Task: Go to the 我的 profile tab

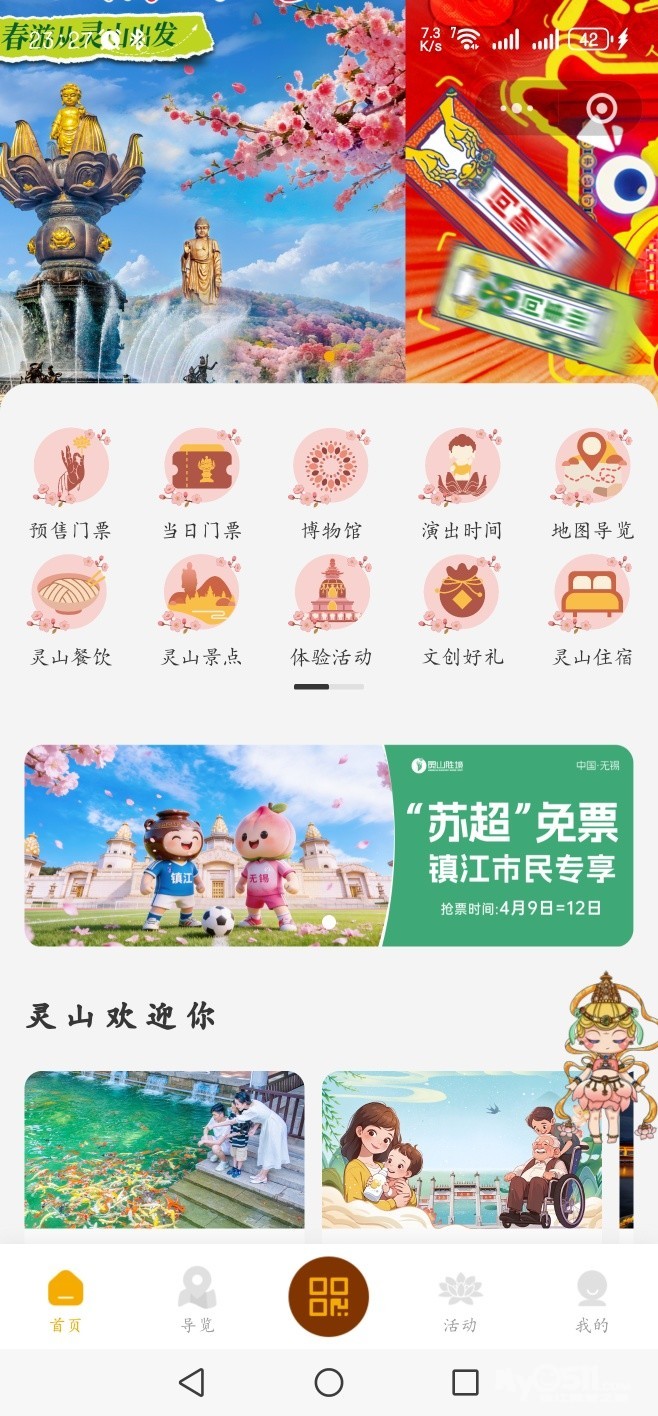Action: (591, 1299)
